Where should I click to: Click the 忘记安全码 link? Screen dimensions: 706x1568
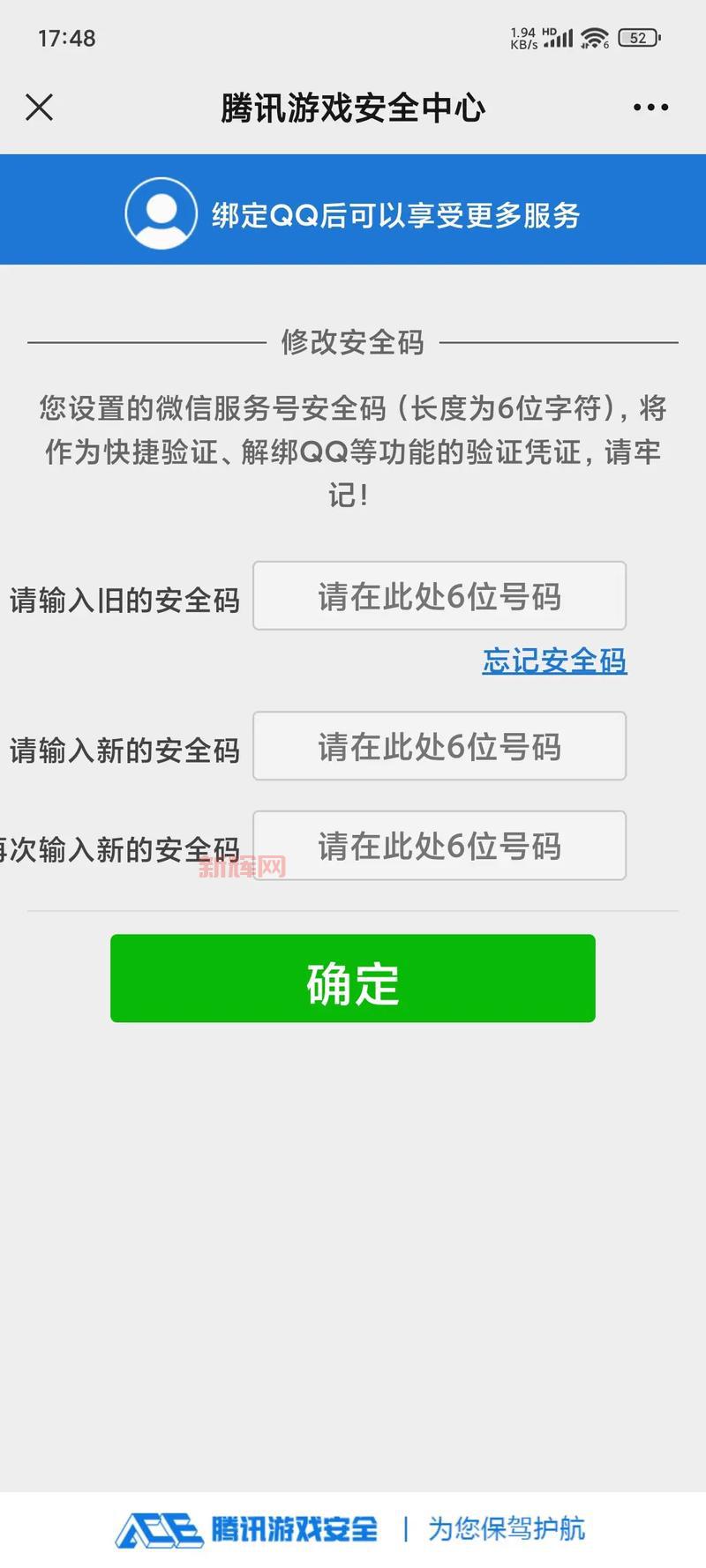[553, 661]
